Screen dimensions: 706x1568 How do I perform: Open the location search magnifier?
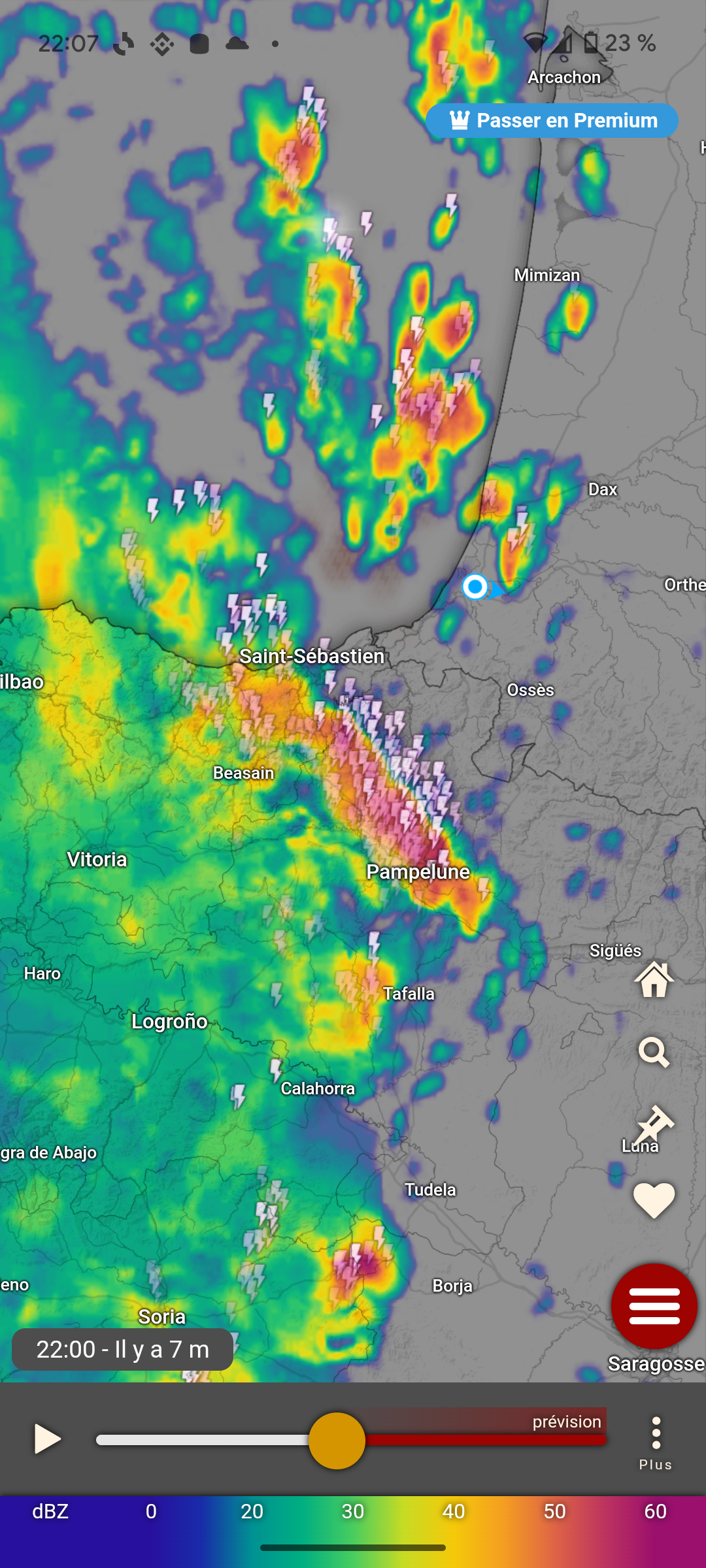click(654, 1052)
